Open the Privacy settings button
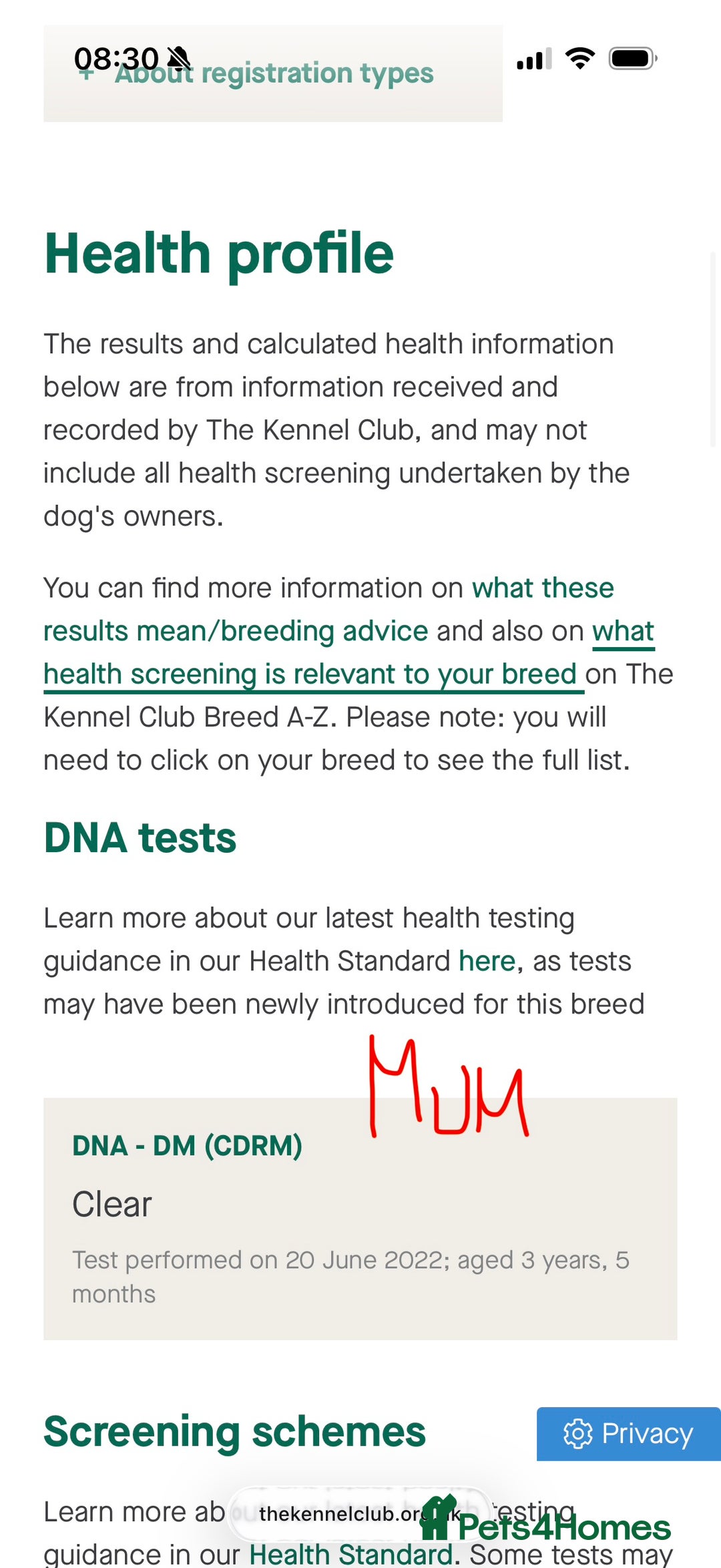 pyautogui.click(x=628, y=1434)
